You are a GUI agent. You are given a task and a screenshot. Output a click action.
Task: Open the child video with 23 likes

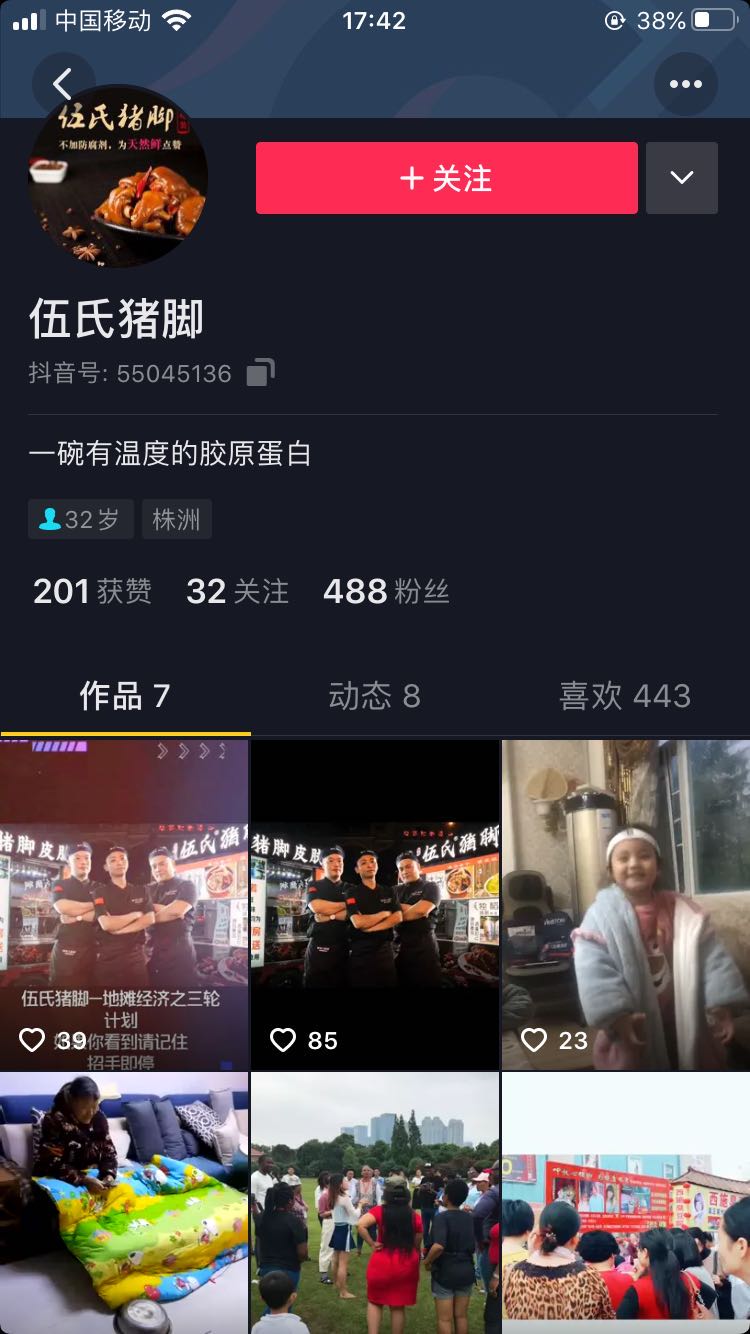[626, 905]
